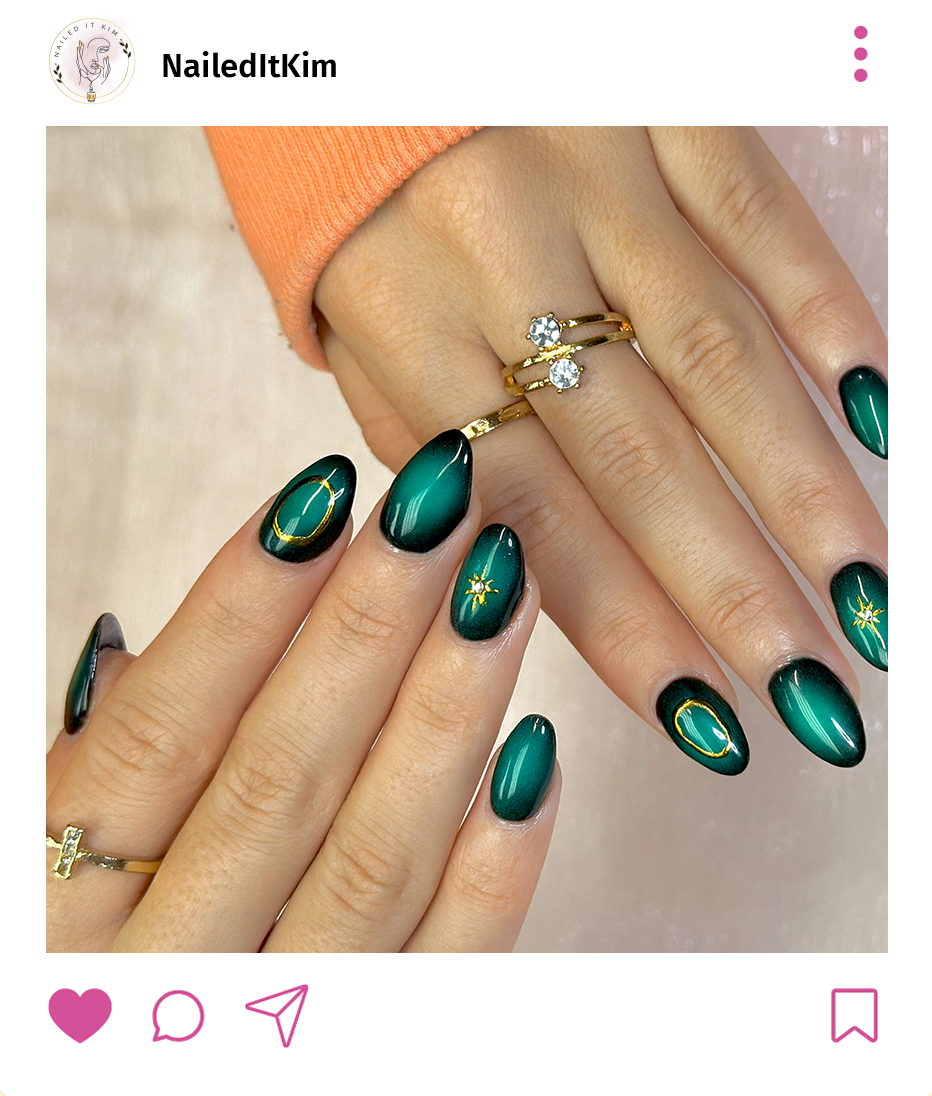Bookmark the green nails post

click(x=854, y=1015)
